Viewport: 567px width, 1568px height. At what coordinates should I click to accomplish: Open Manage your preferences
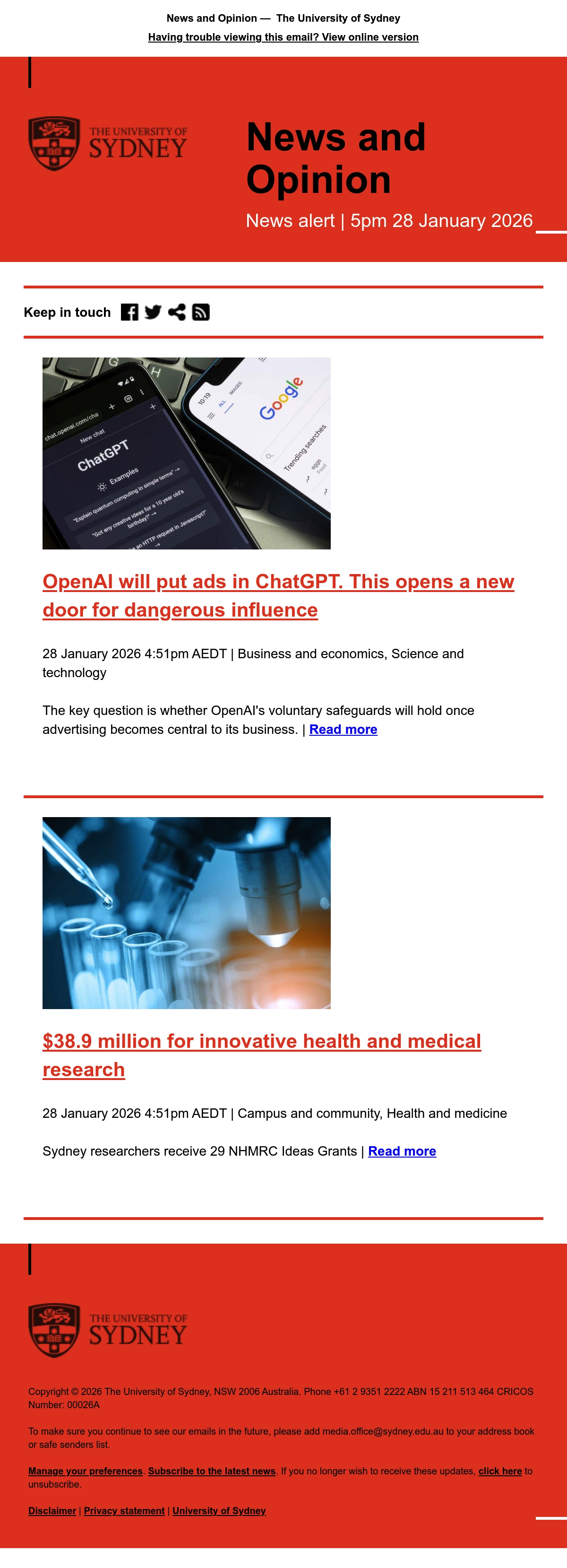pyautogui.click(x=85, y=1471)
